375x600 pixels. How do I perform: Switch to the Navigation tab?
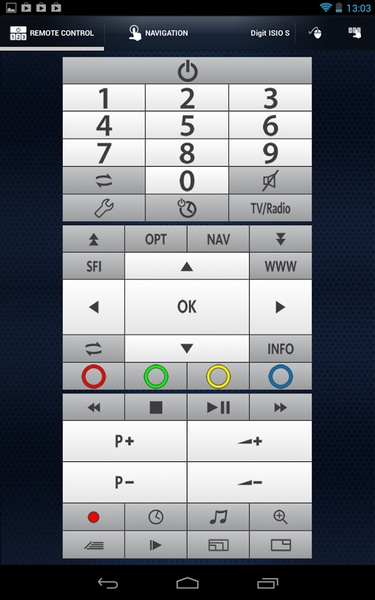click(158, 33)
